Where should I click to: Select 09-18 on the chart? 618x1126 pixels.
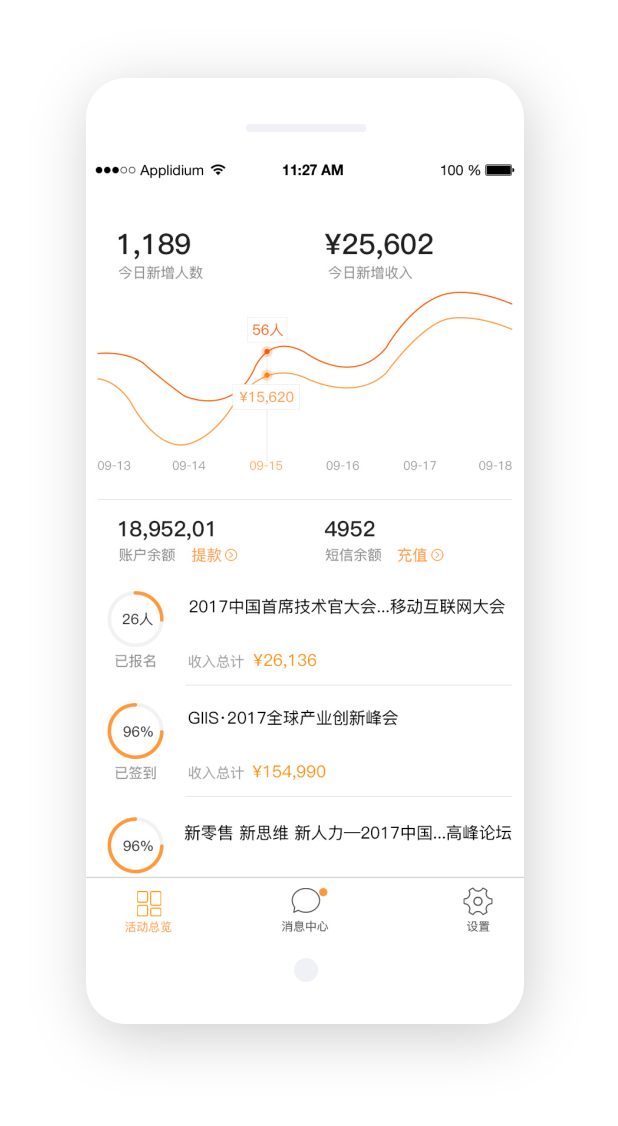tap(495, 466)
